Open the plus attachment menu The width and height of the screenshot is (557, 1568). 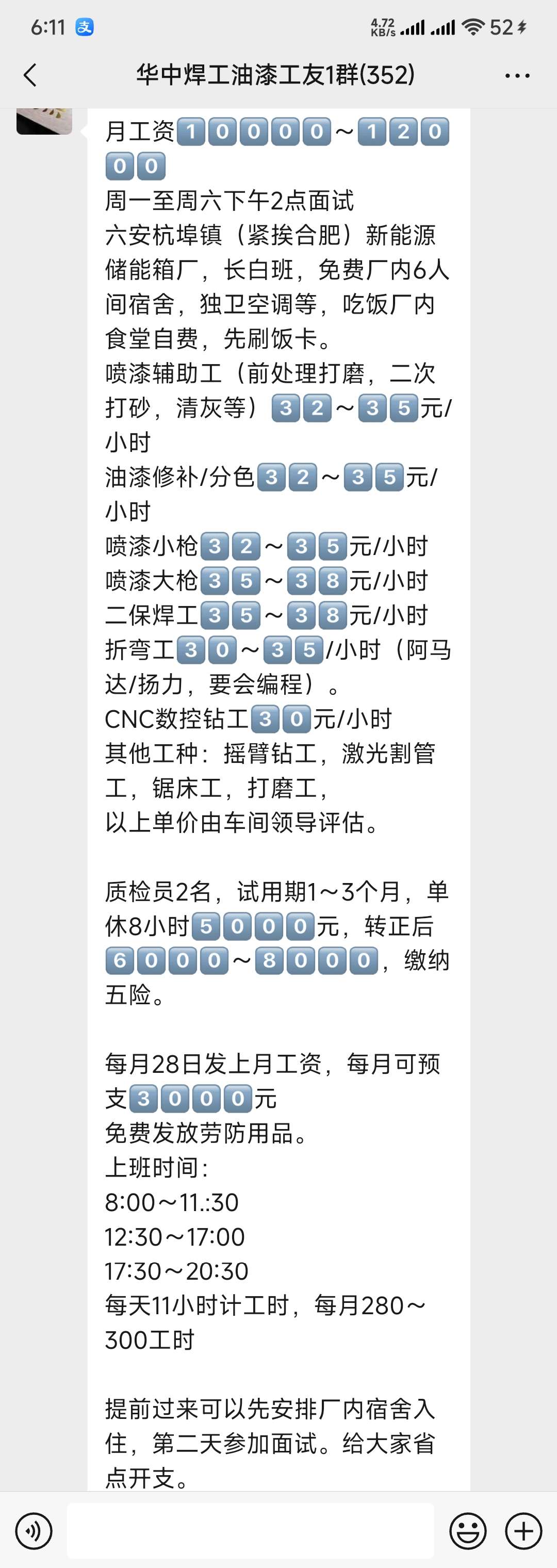point(523,1531)
